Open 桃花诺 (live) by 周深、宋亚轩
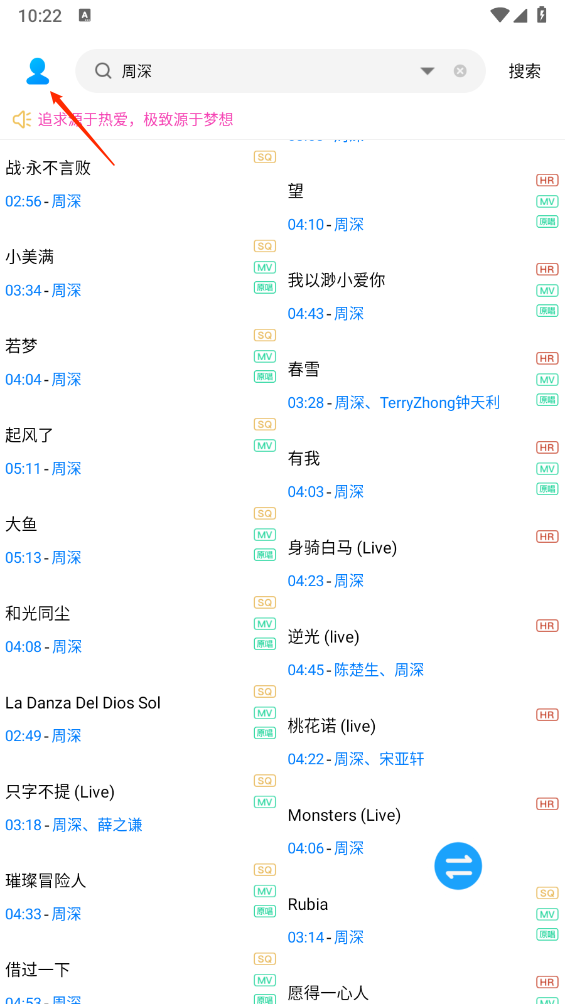The image size is (565, 1004). (x=423, y=741)
